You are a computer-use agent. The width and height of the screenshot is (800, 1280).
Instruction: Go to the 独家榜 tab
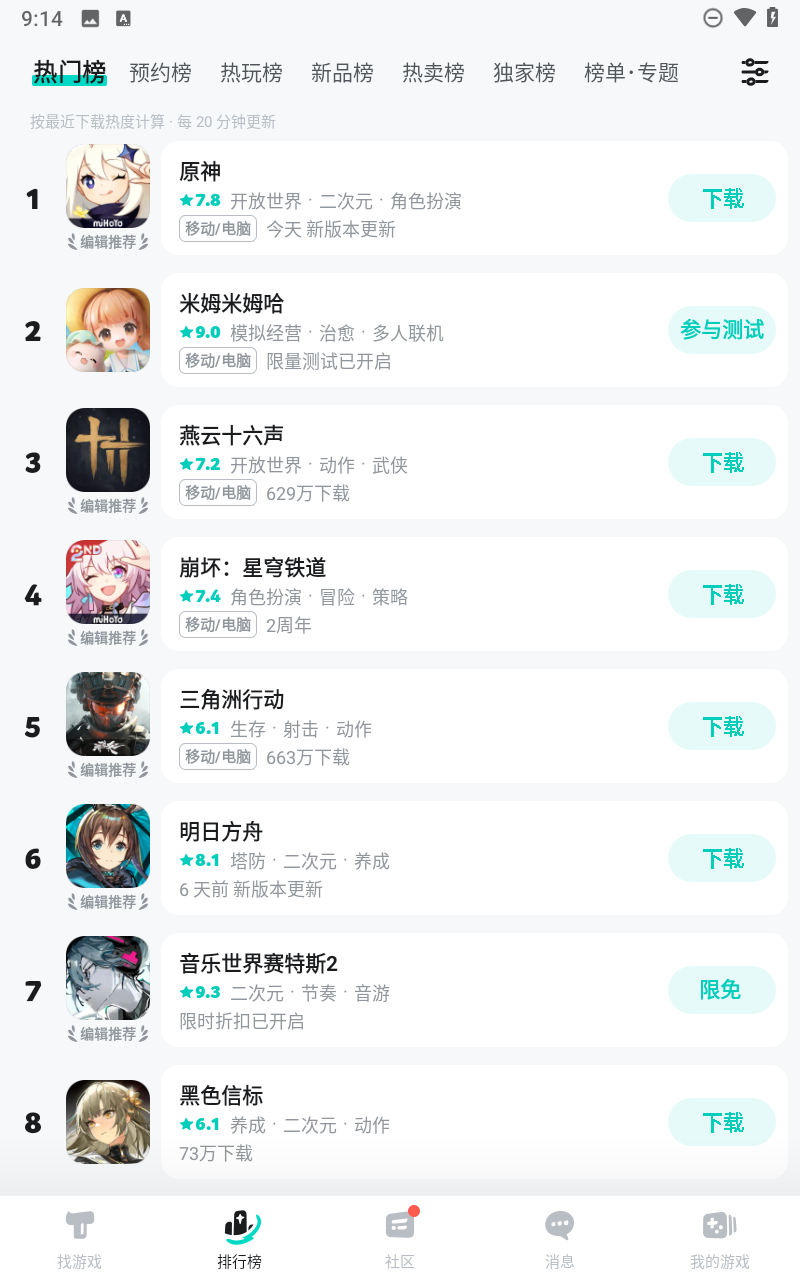524,73
